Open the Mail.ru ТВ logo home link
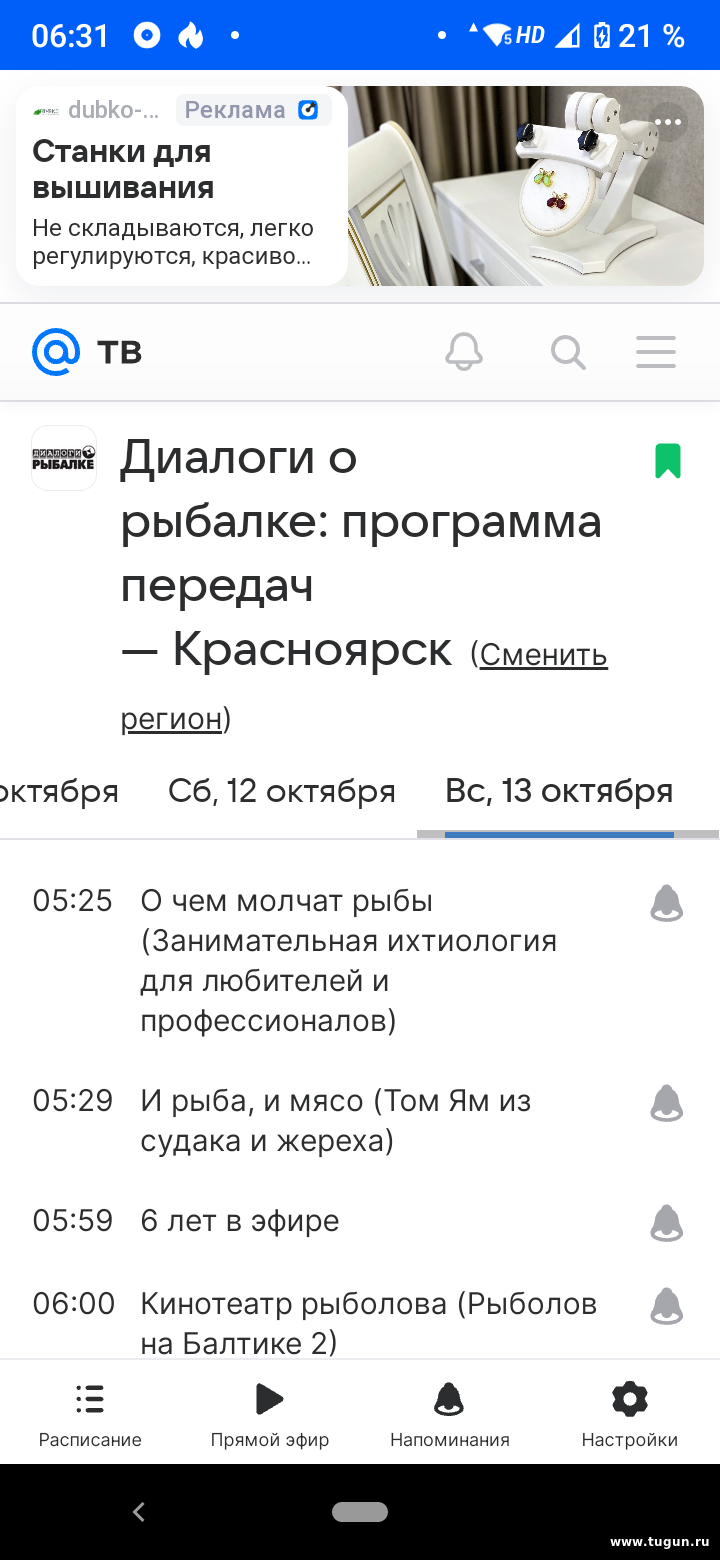The height and width of the screenshot is (1560, 720). 87,352
